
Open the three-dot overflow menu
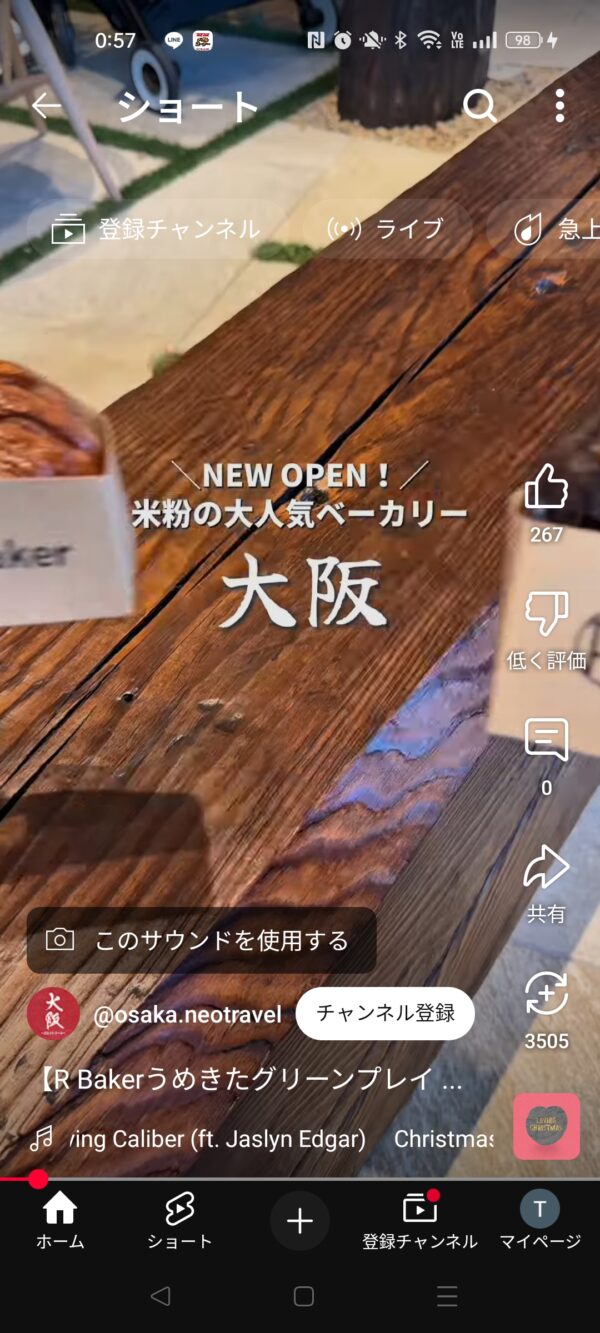point(559,105)
